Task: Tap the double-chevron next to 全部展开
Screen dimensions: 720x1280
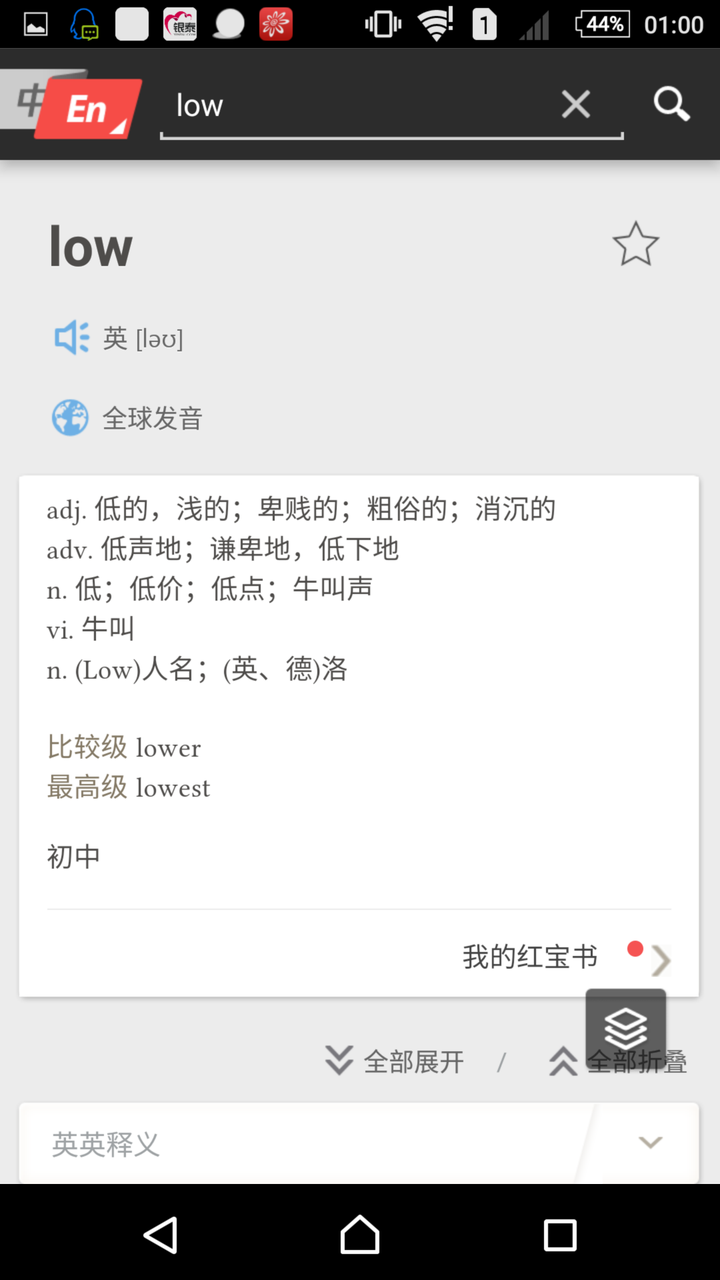Action: tap(341, 1060)
